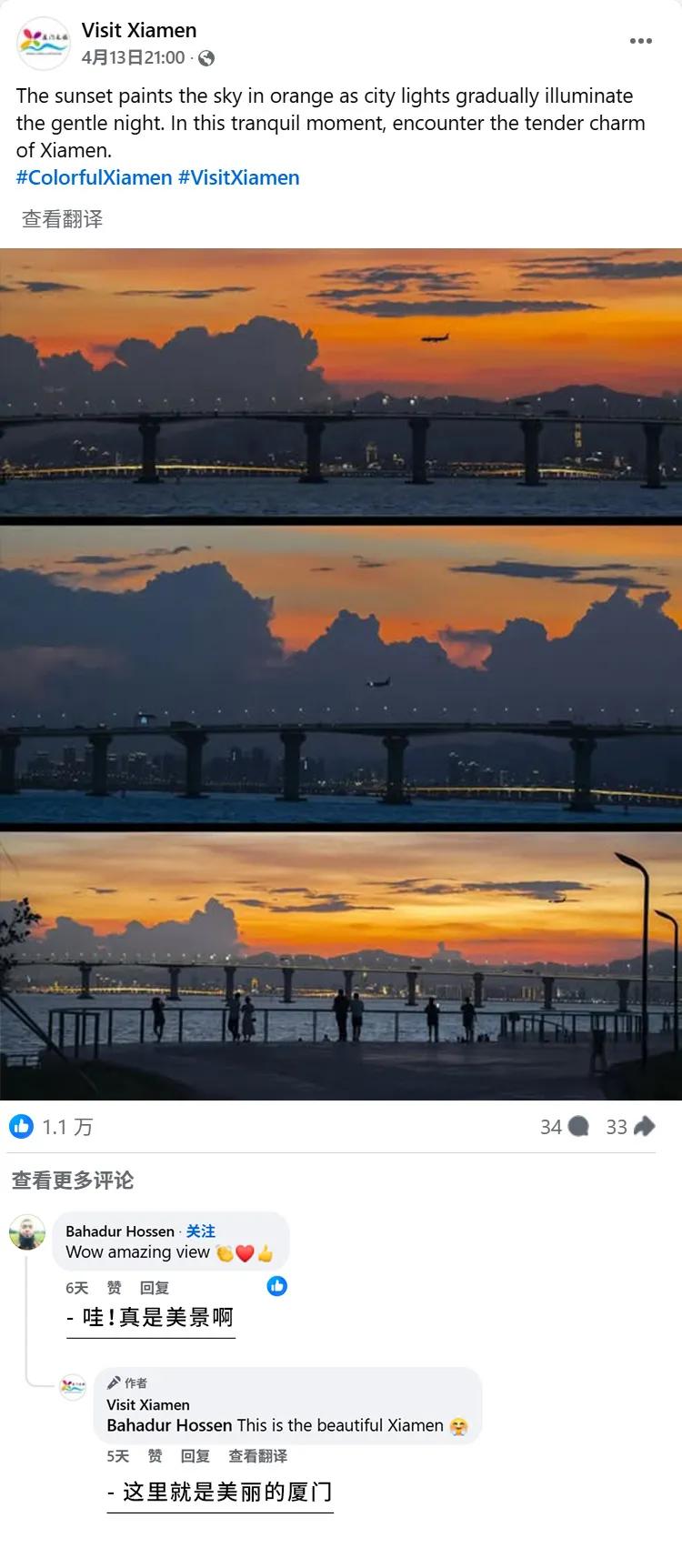682x1568 pixels.
Task: Like Visit Xiamen's reply with 赞
Action: [x=155, y=1455]
